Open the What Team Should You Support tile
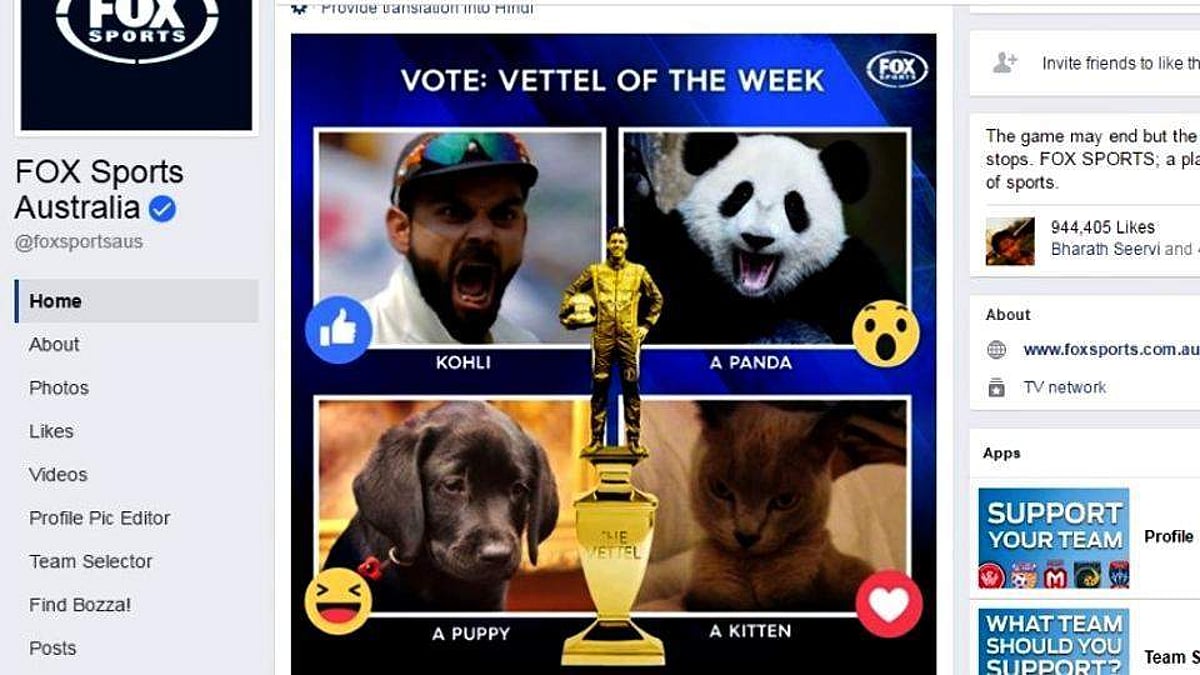1200x675 pixels. click(x=1053, y=640)
